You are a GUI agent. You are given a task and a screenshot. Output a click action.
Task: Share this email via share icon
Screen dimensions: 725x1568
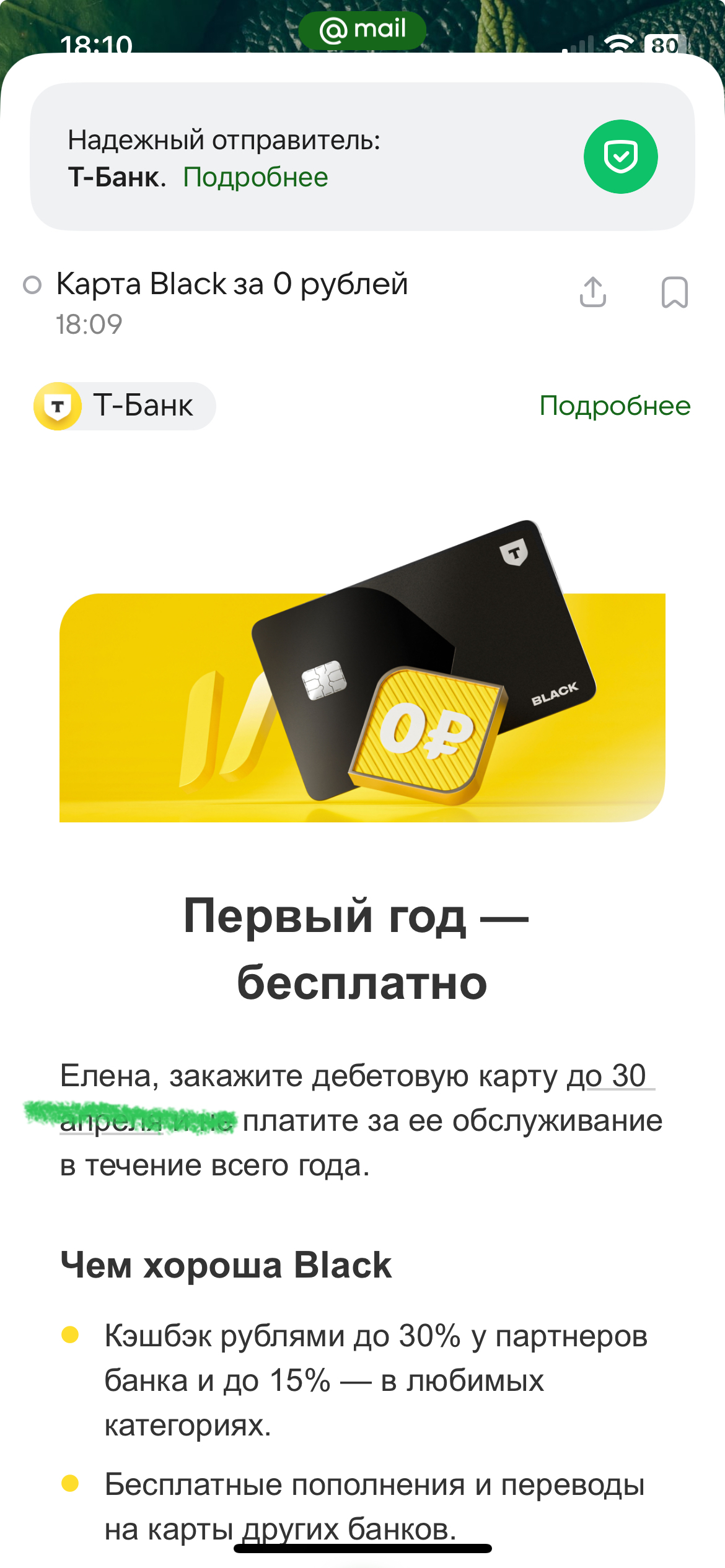592,292
